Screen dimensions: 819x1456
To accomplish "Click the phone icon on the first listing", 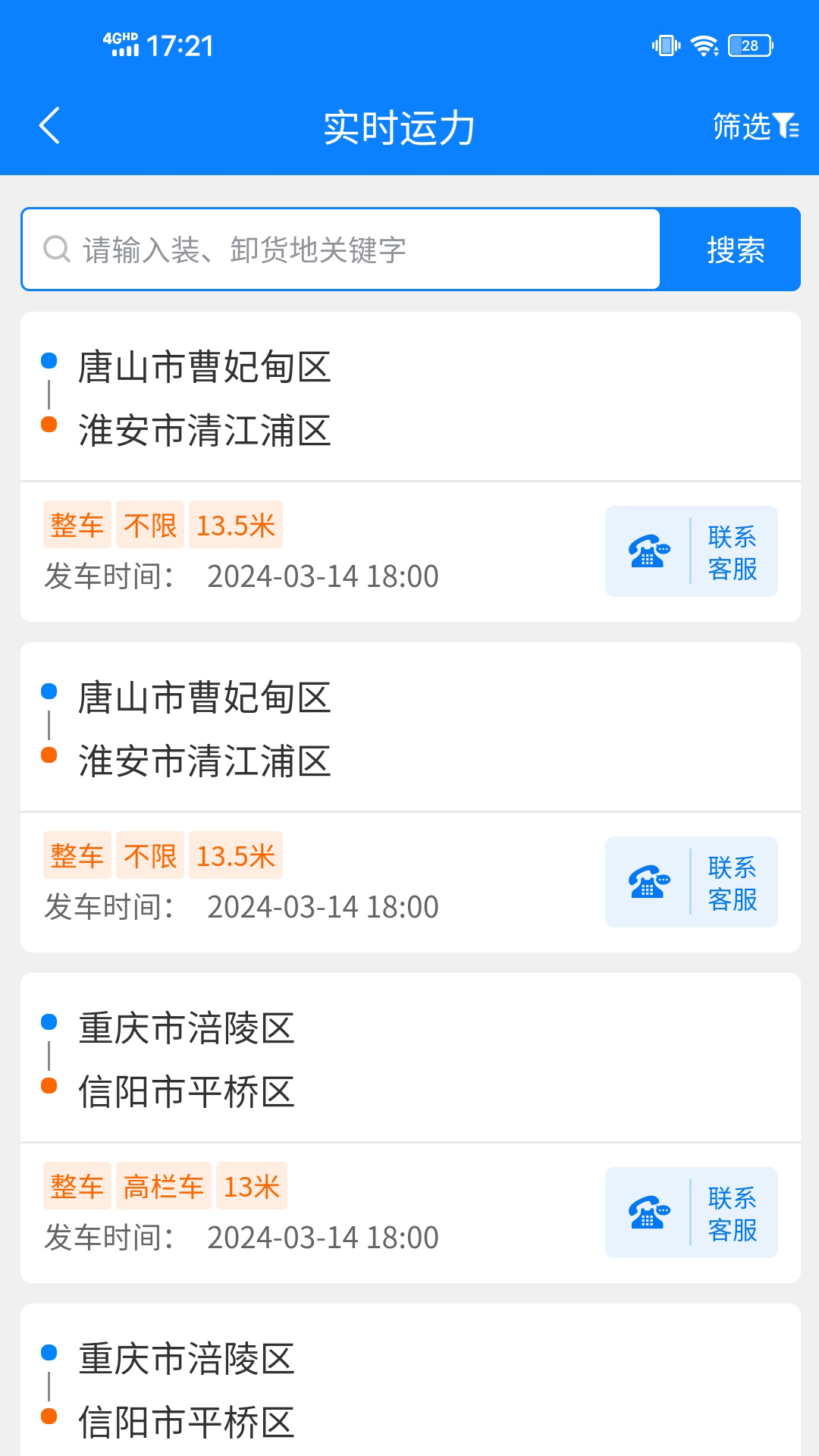I will click(648, 551).
